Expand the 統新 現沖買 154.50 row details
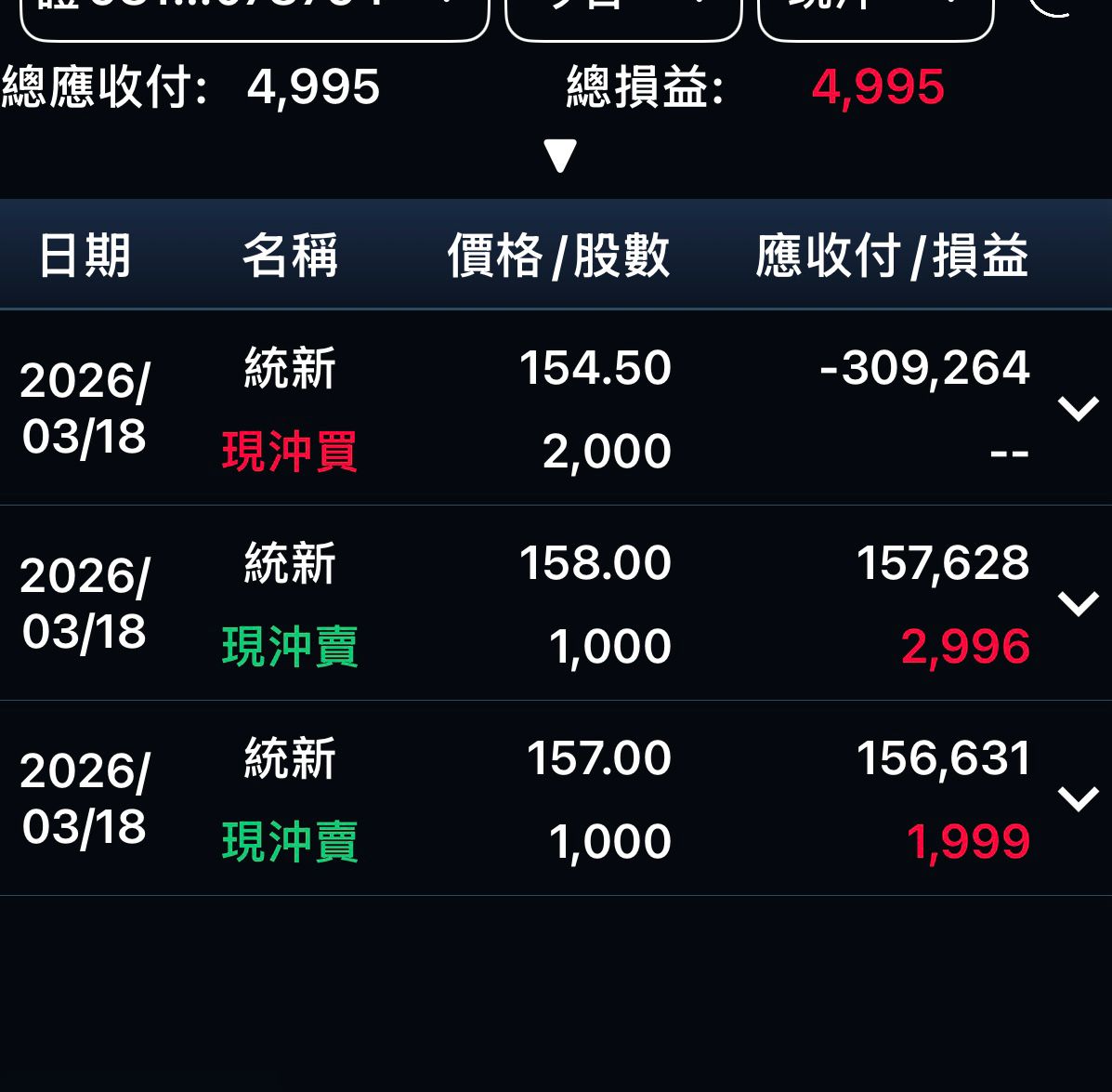 pos(1078,408)
